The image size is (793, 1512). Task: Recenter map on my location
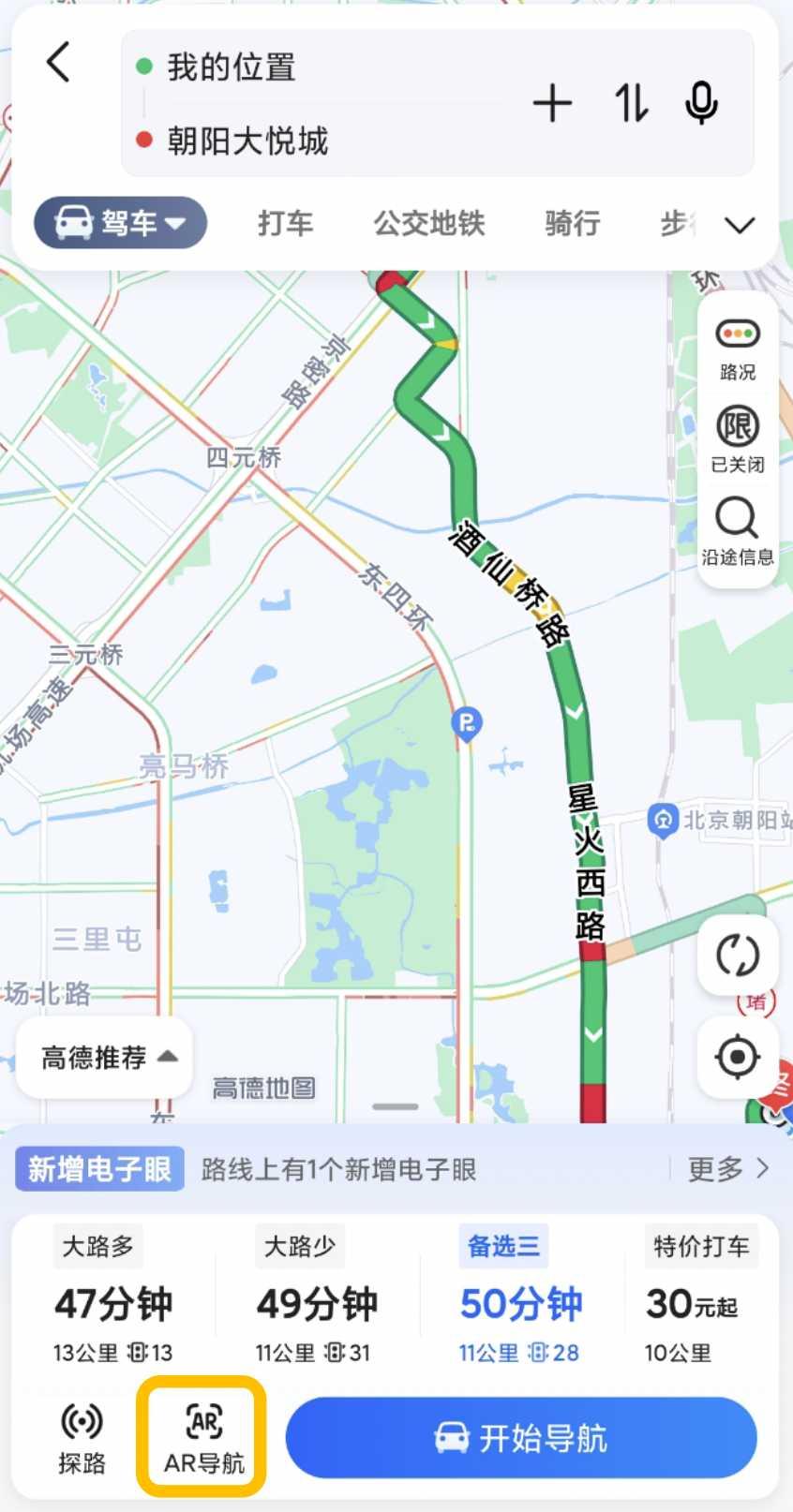(x=738, y=1058)
